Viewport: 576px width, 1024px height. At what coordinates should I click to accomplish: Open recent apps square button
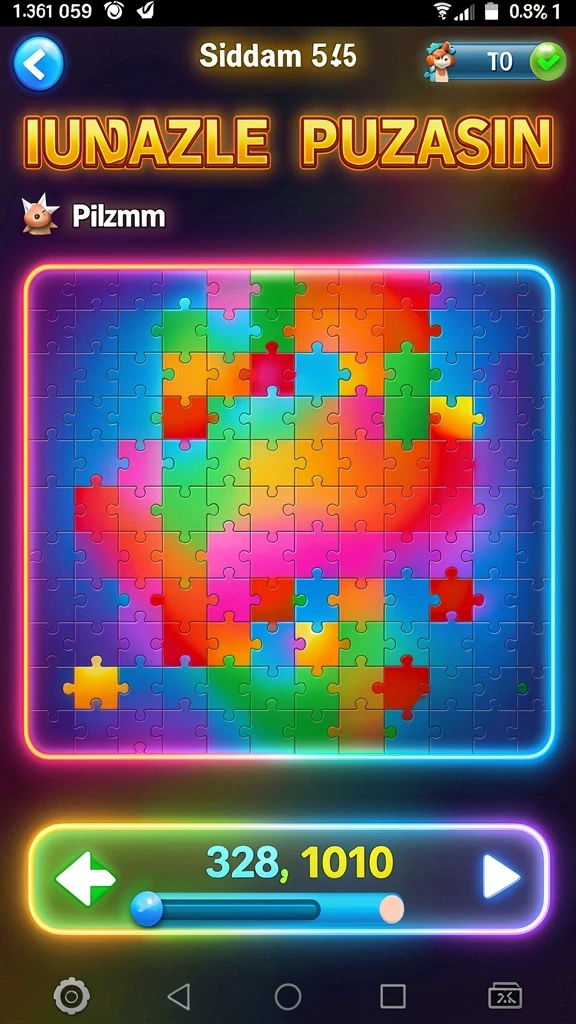pos(393,997)
